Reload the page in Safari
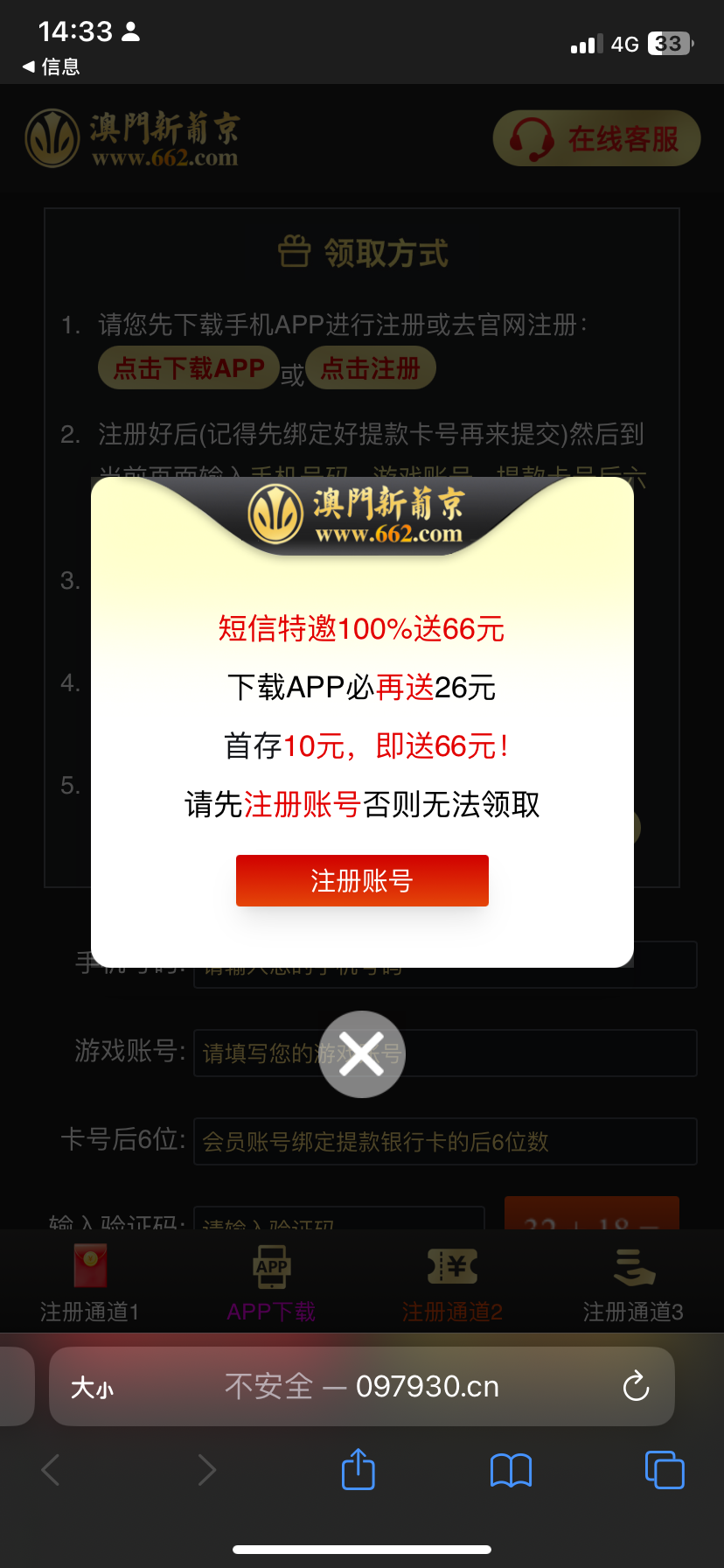Image resolution: width=724 pixels, height=1568 pixels. (x=636, y=1386)
